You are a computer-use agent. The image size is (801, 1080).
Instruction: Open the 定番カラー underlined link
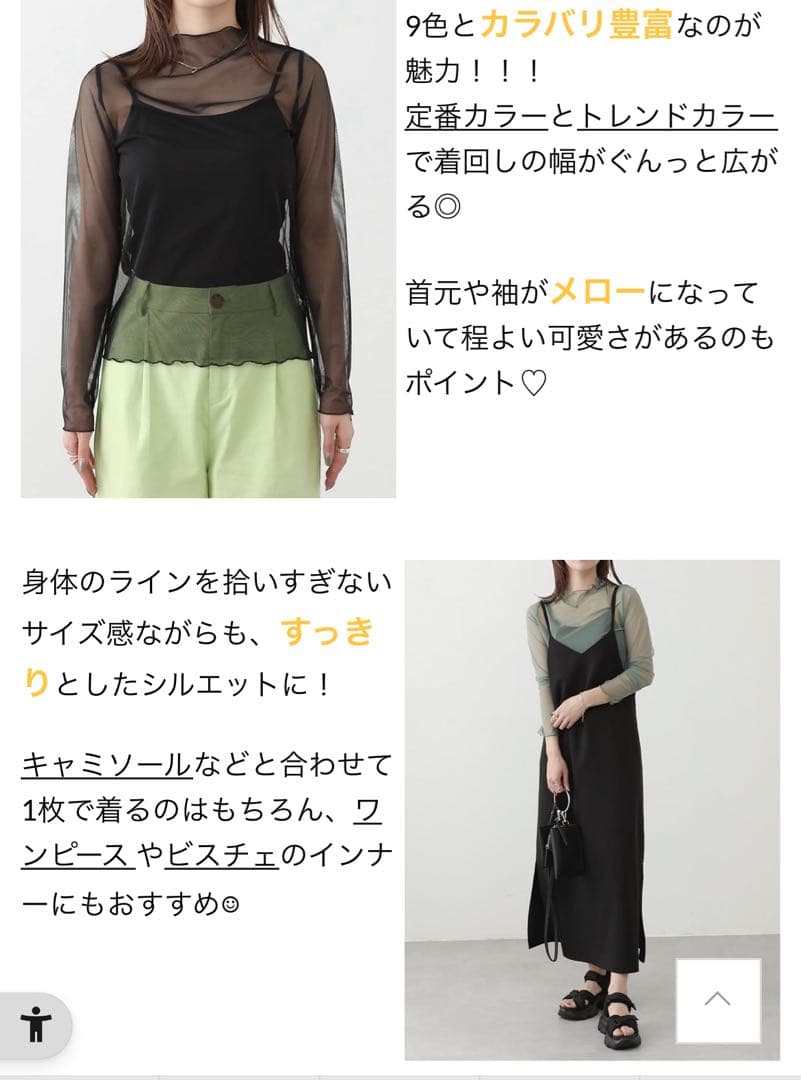476,118
